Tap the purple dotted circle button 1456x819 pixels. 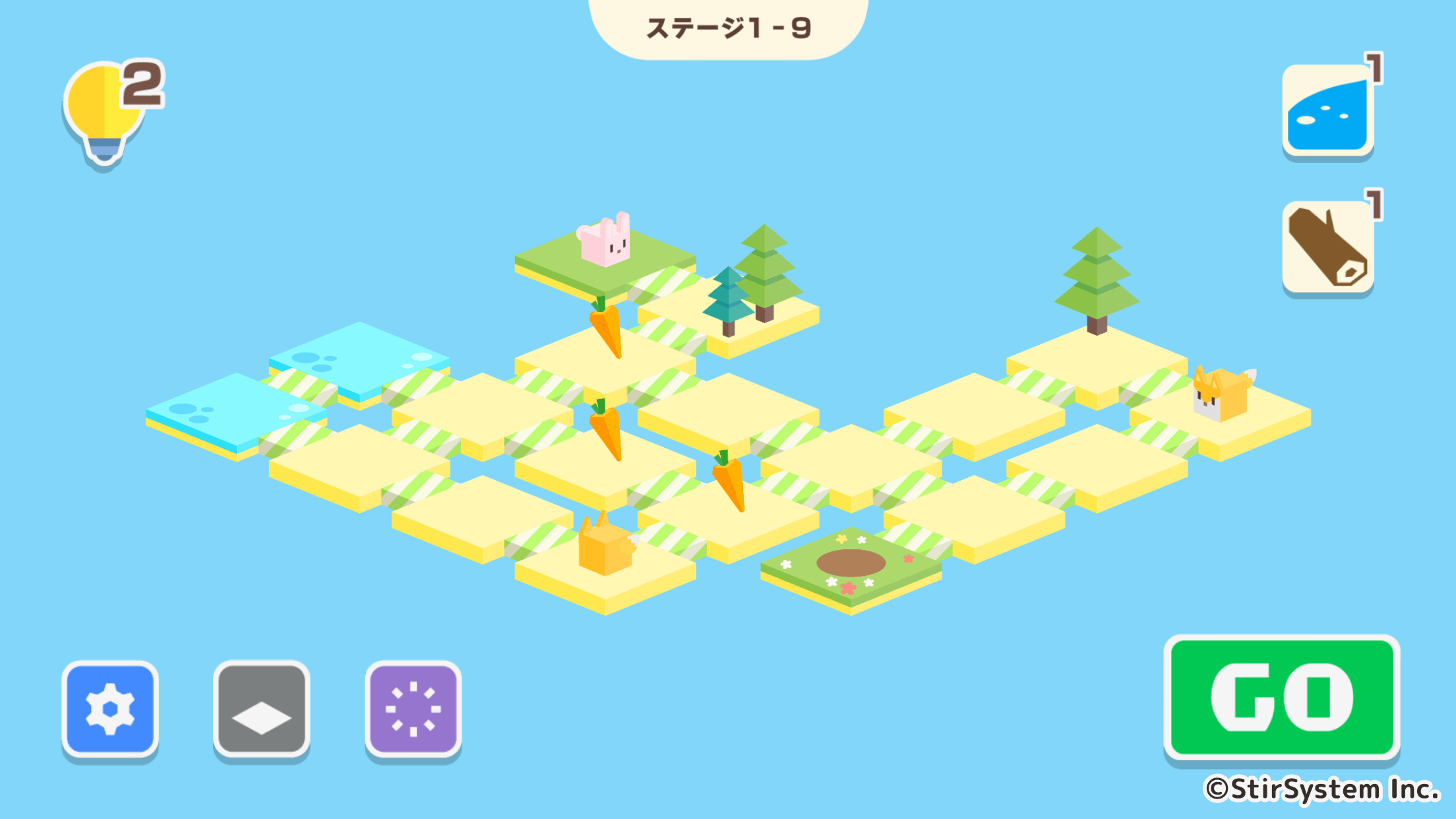pyautogui.click(x=413, y=709)
